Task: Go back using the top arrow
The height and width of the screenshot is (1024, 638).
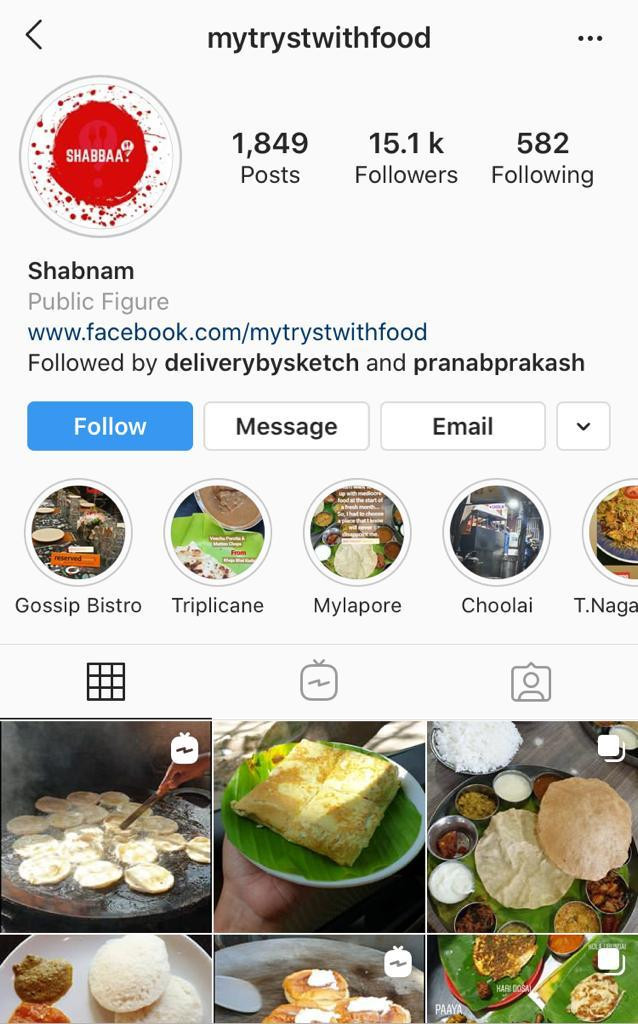Action: pos(34,35)
